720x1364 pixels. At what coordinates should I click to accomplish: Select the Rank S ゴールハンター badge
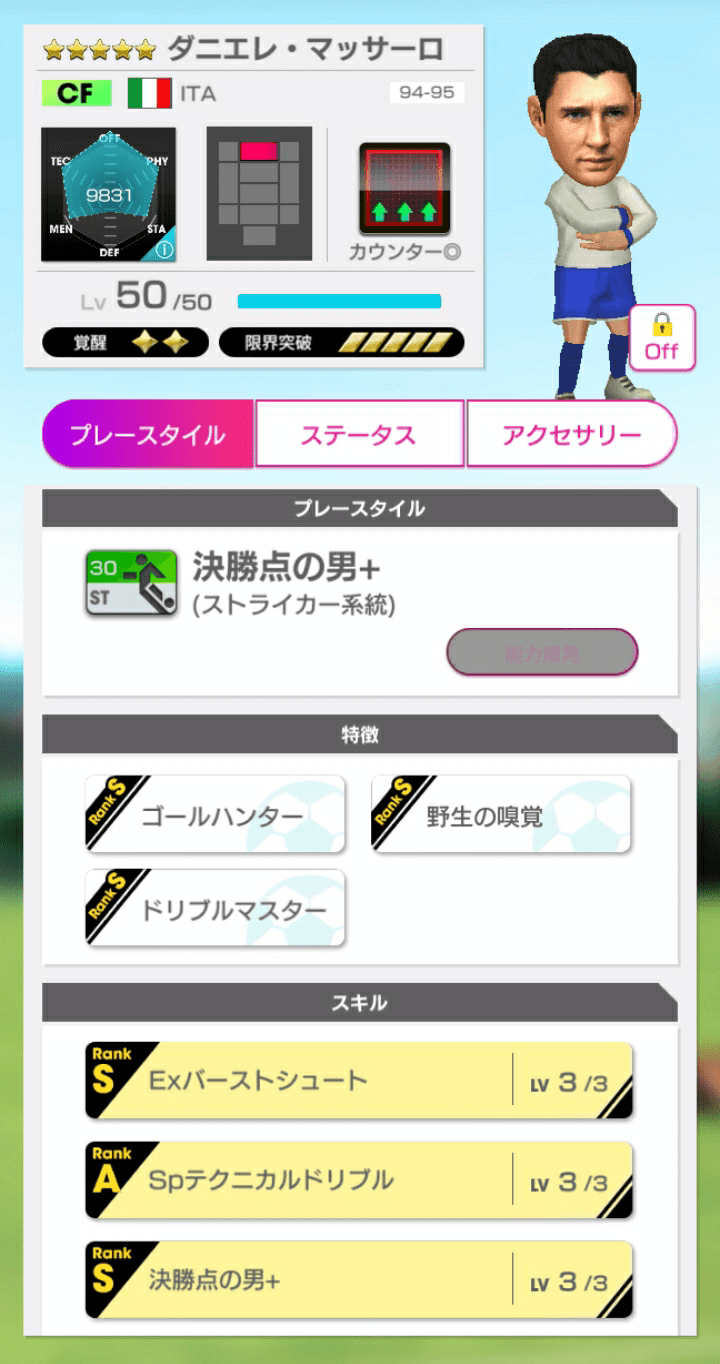[213, 813]
